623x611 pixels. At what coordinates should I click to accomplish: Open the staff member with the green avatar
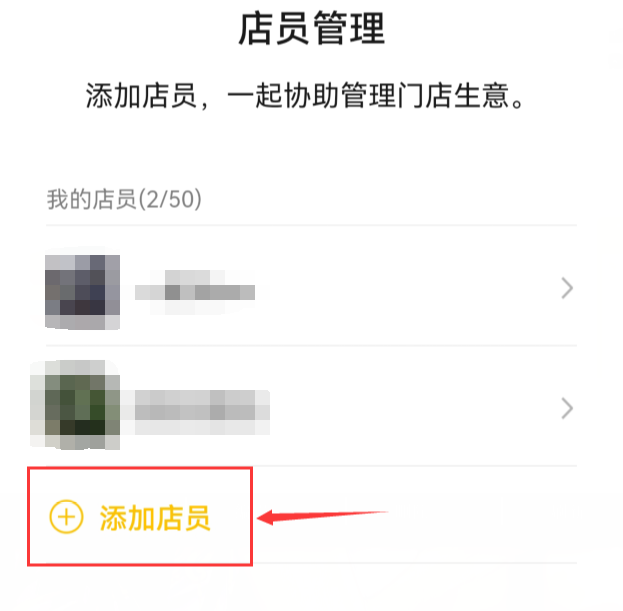[x=310, y=407]
